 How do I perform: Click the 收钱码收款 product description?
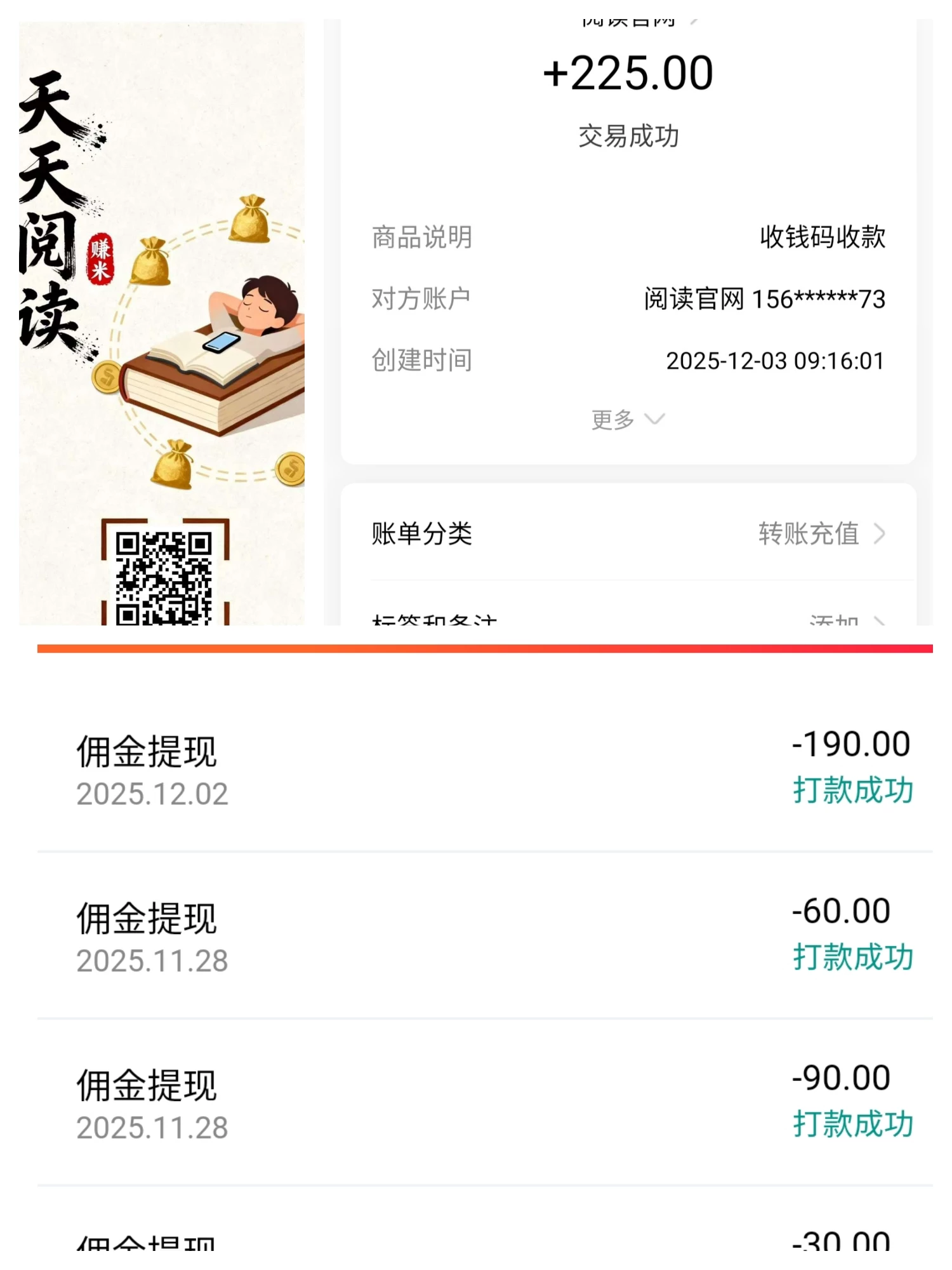[823, 237]
